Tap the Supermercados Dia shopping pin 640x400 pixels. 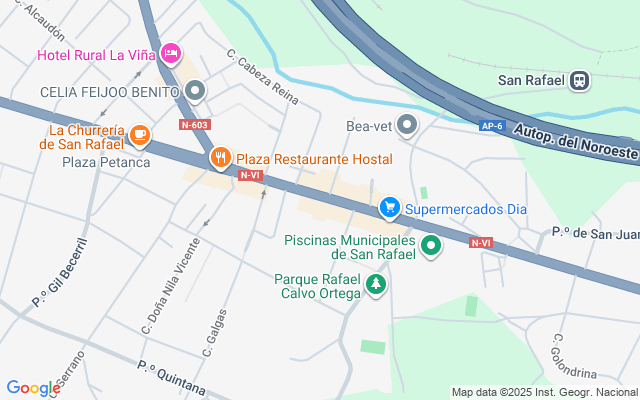point(390,208)
